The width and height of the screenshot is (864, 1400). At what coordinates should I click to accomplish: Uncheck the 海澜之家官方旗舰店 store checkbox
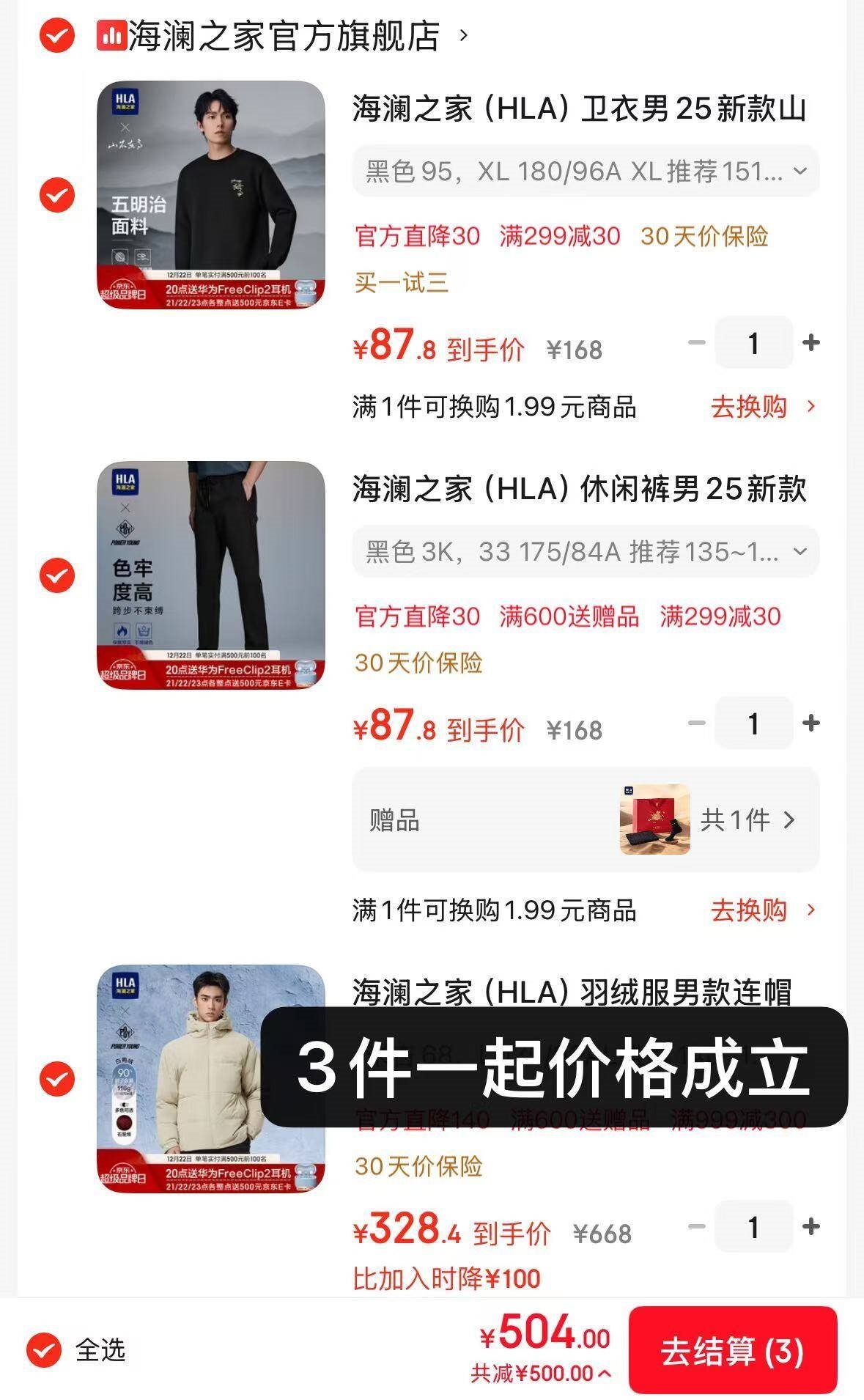(x=57, y=35)
